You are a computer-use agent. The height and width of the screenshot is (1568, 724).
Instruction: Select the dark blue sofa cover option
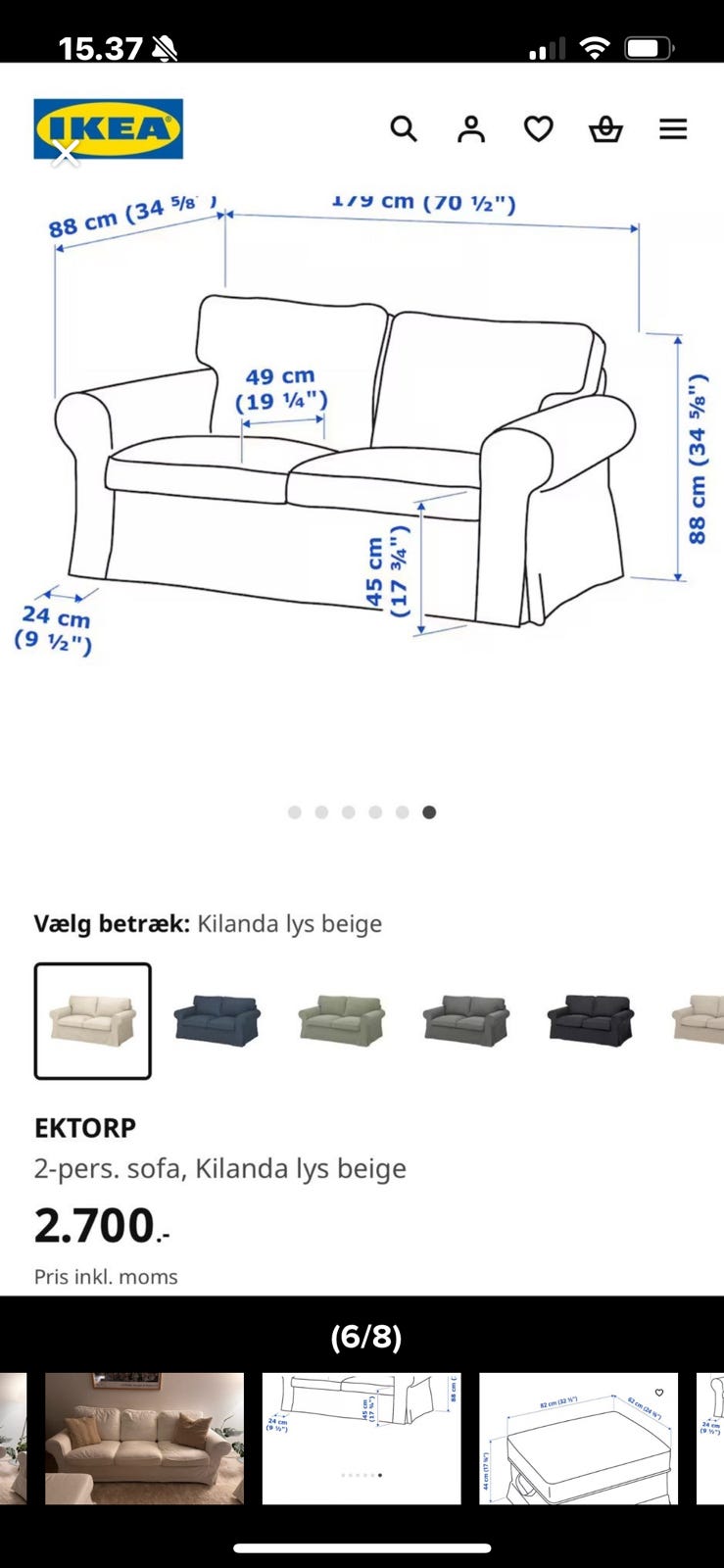tap(217, 1020)
